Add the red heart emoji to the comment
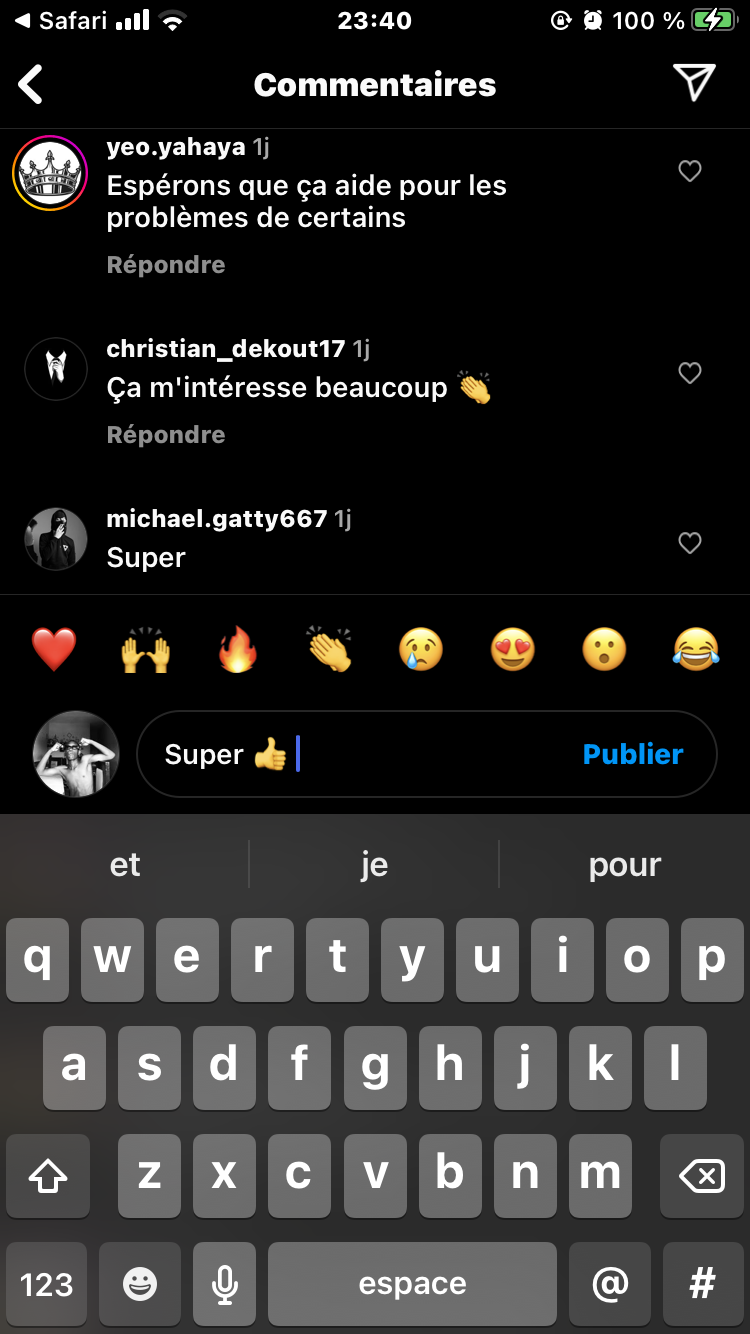The image size is (750, 1334). click(x=54, y=651)
